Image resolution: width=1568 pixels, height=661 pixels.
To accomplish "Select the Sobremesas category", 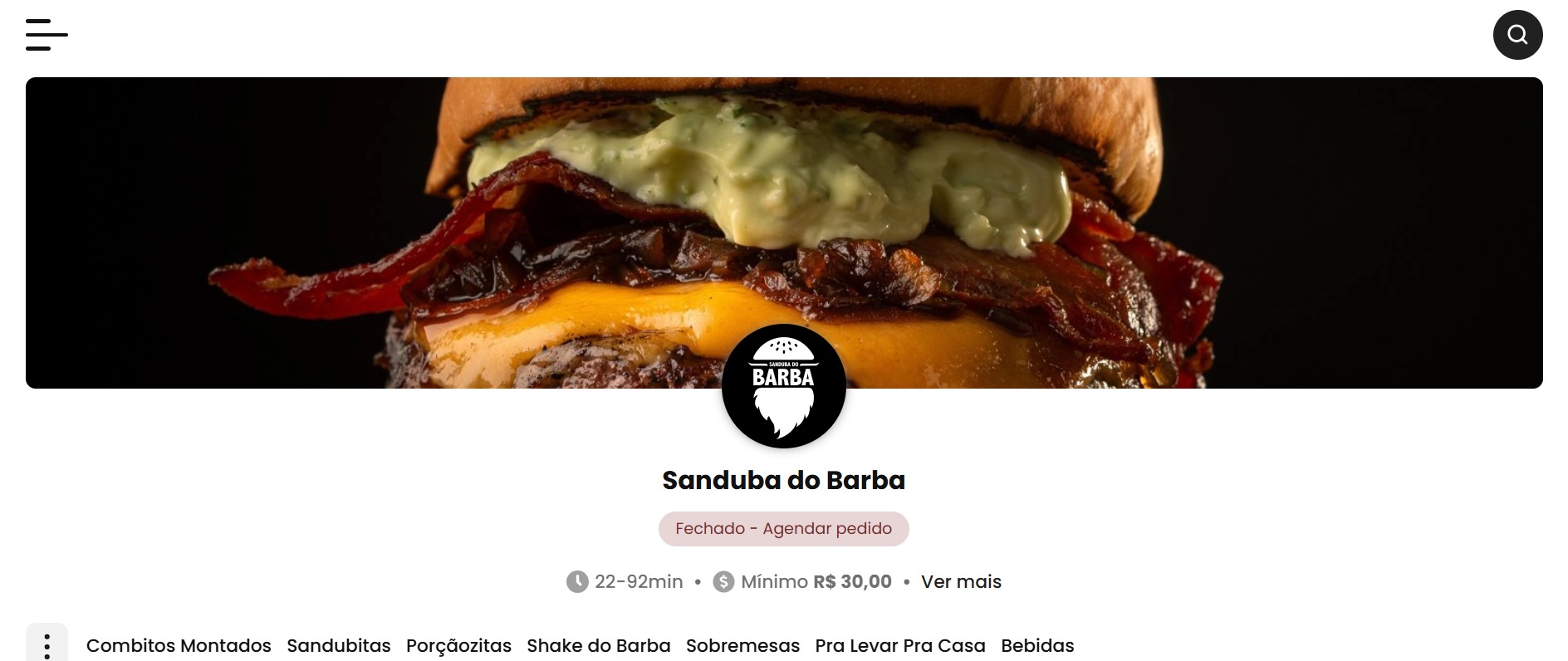I will 742,646.
